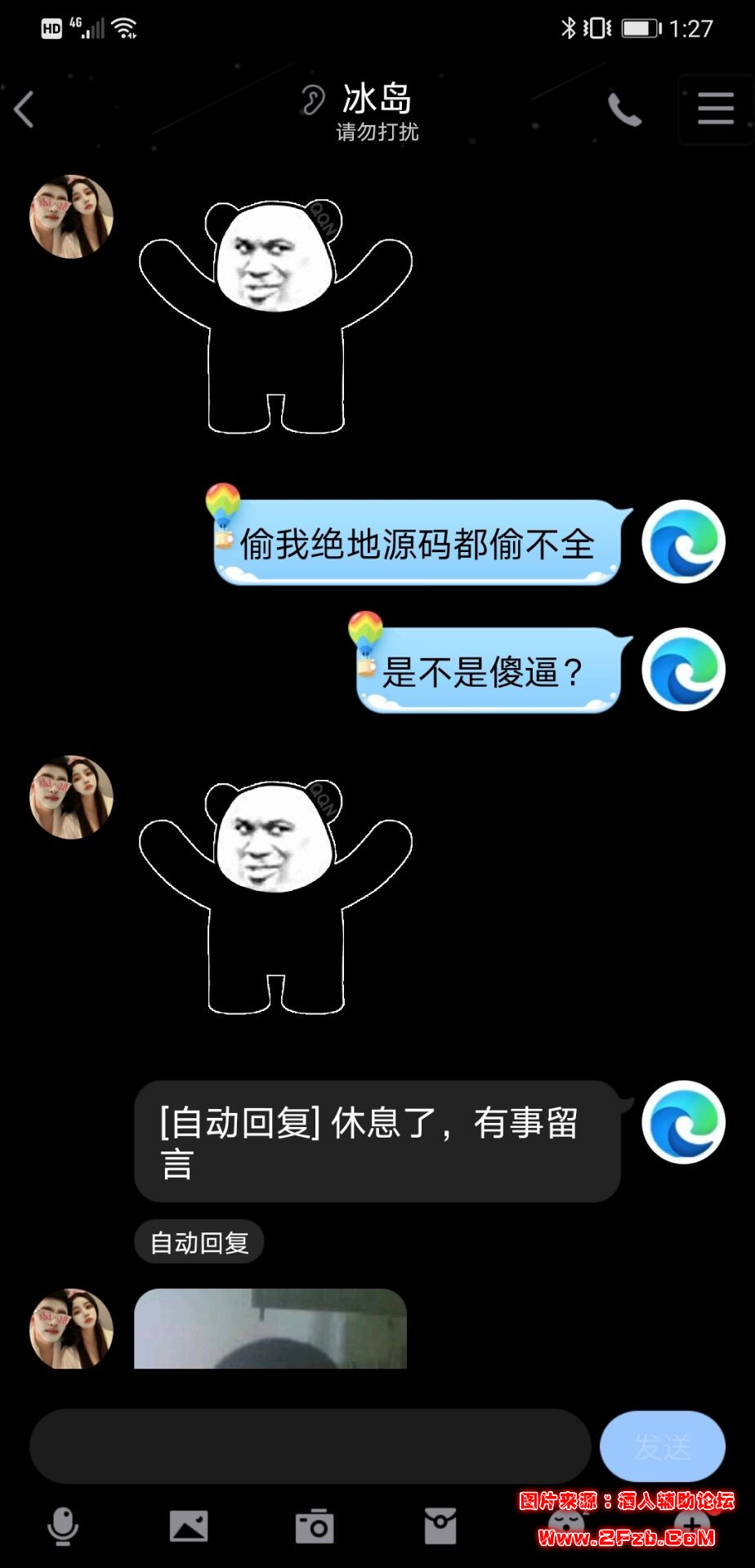
Task: Record a voice message with the microphone
Action: (x=63, y=1526)
